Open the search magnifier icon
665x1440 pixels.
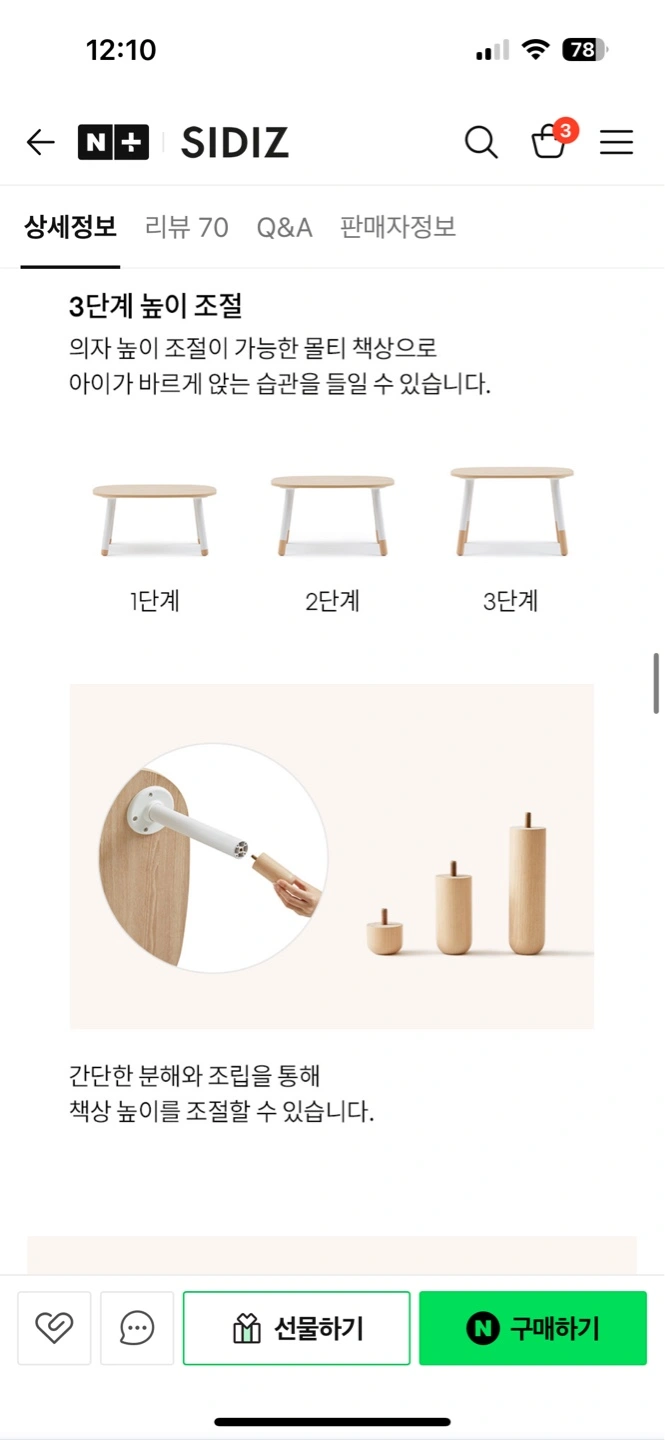[x=481, y=143]
